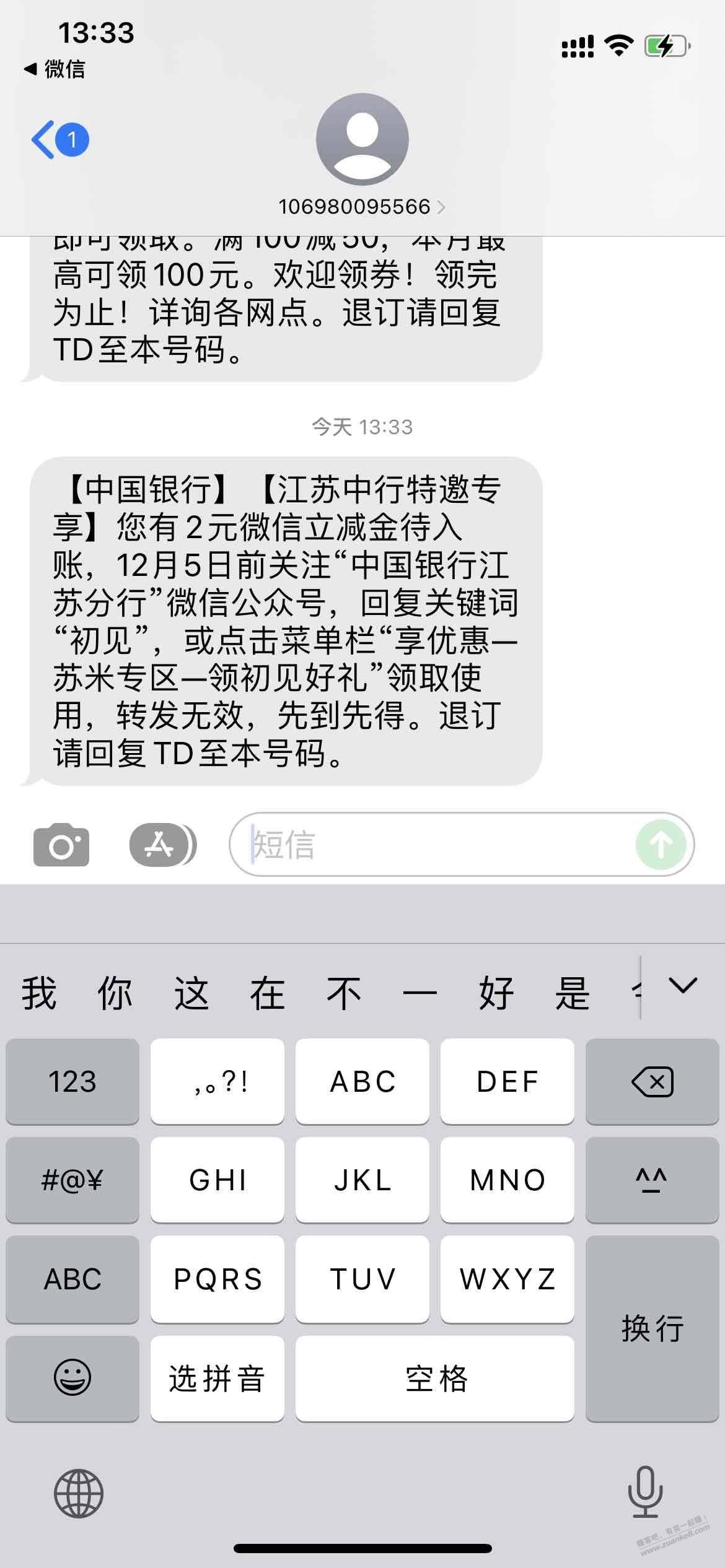725x1568 pixels.
Task: Go back to the messages list
Action: 59,140
